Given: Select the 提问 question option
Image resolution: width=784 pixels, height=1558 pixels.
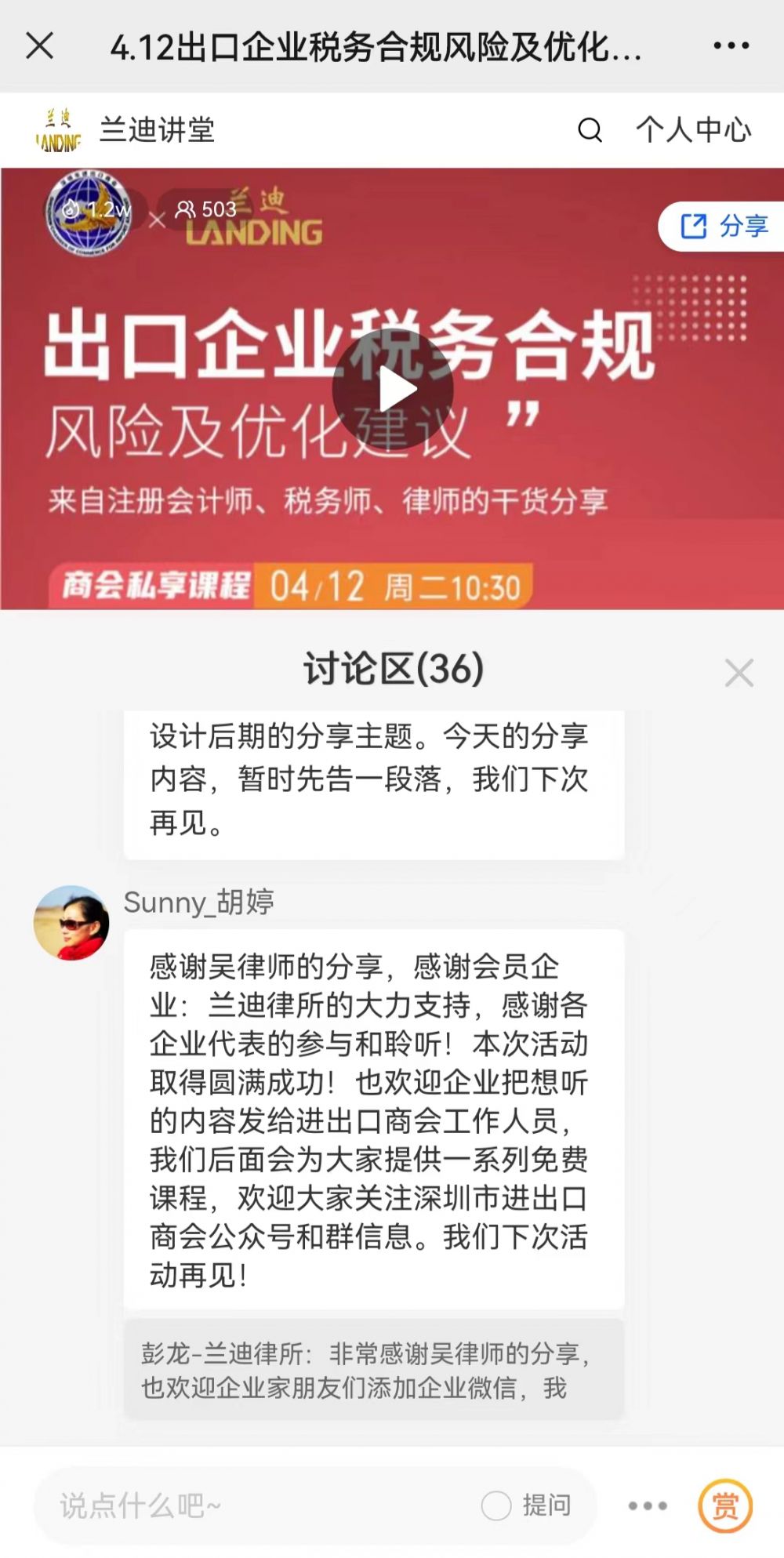Looking at the screenshot, I should 527,1505.
